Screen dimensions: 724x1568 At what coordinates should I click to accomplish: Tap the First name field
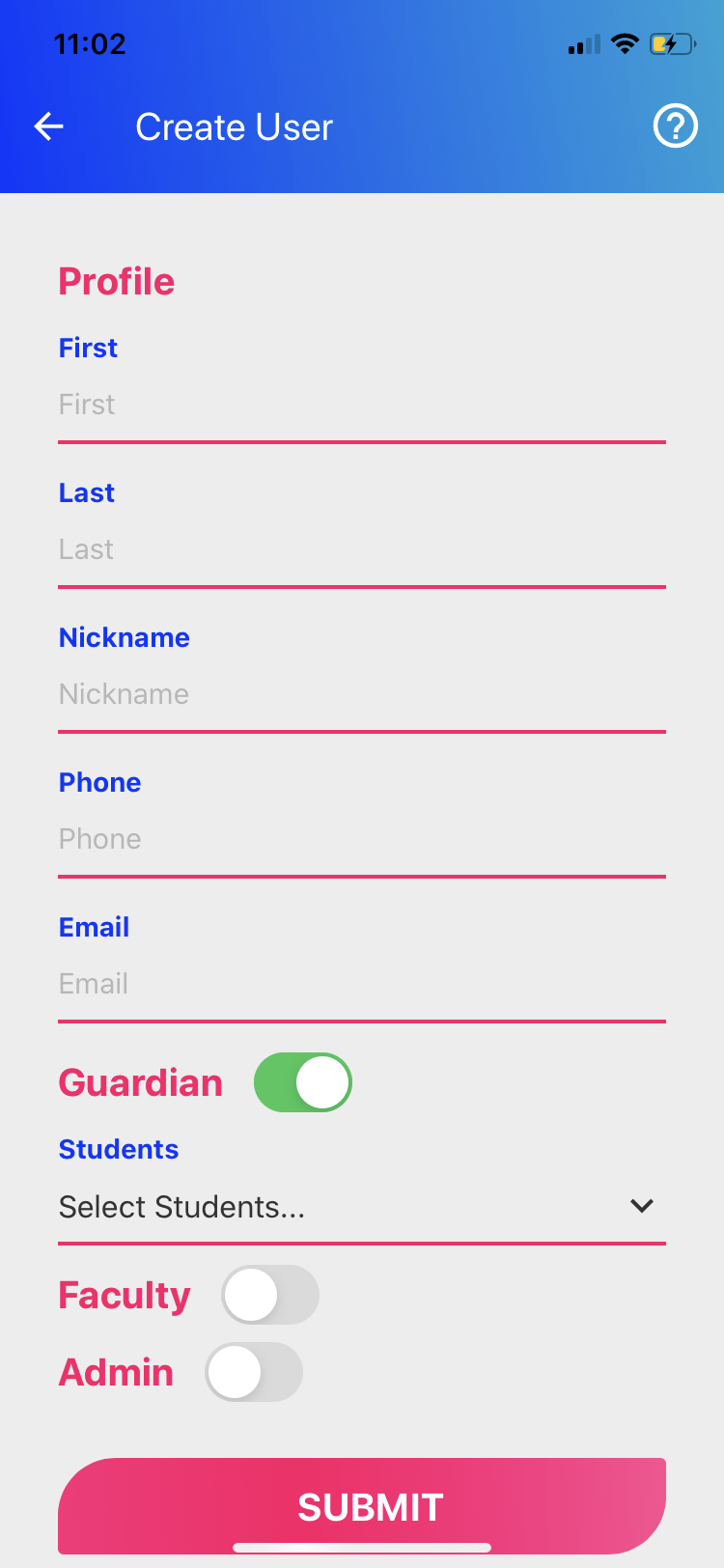point(362,405)
